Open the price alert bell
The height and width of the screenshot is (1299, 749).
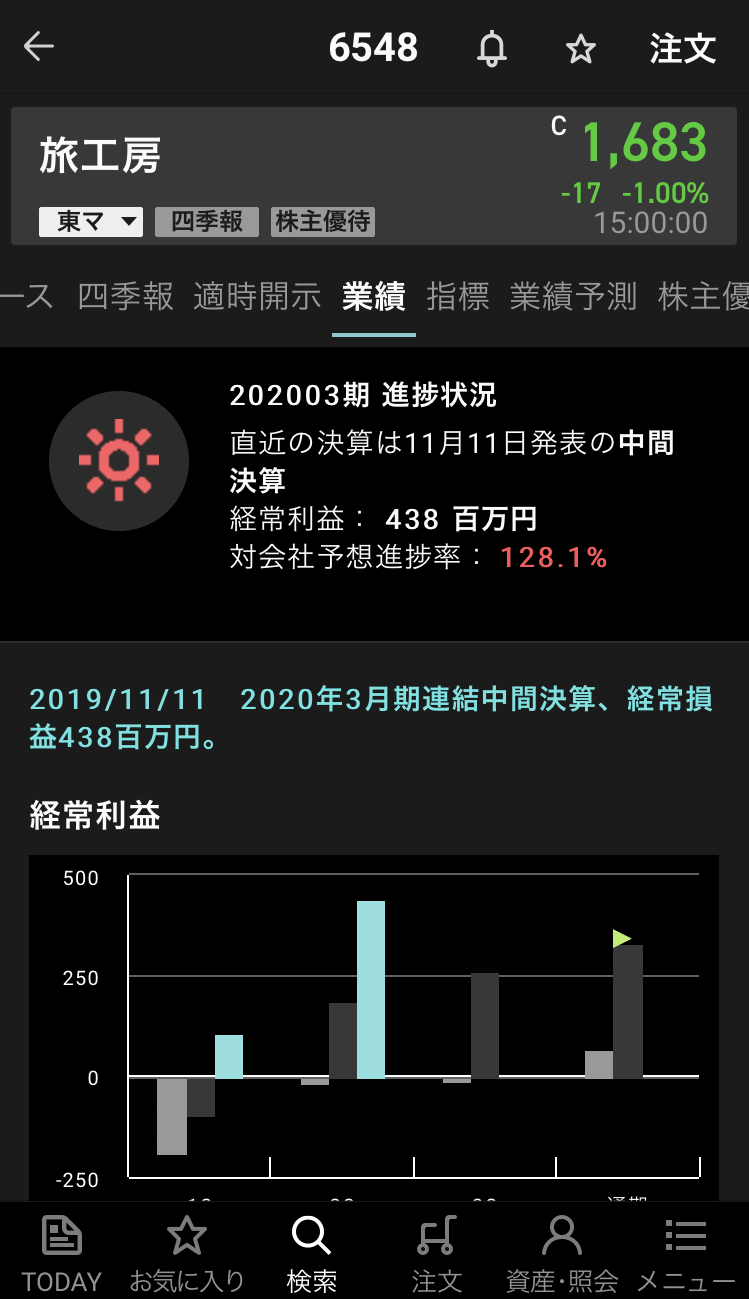point(491,48)
